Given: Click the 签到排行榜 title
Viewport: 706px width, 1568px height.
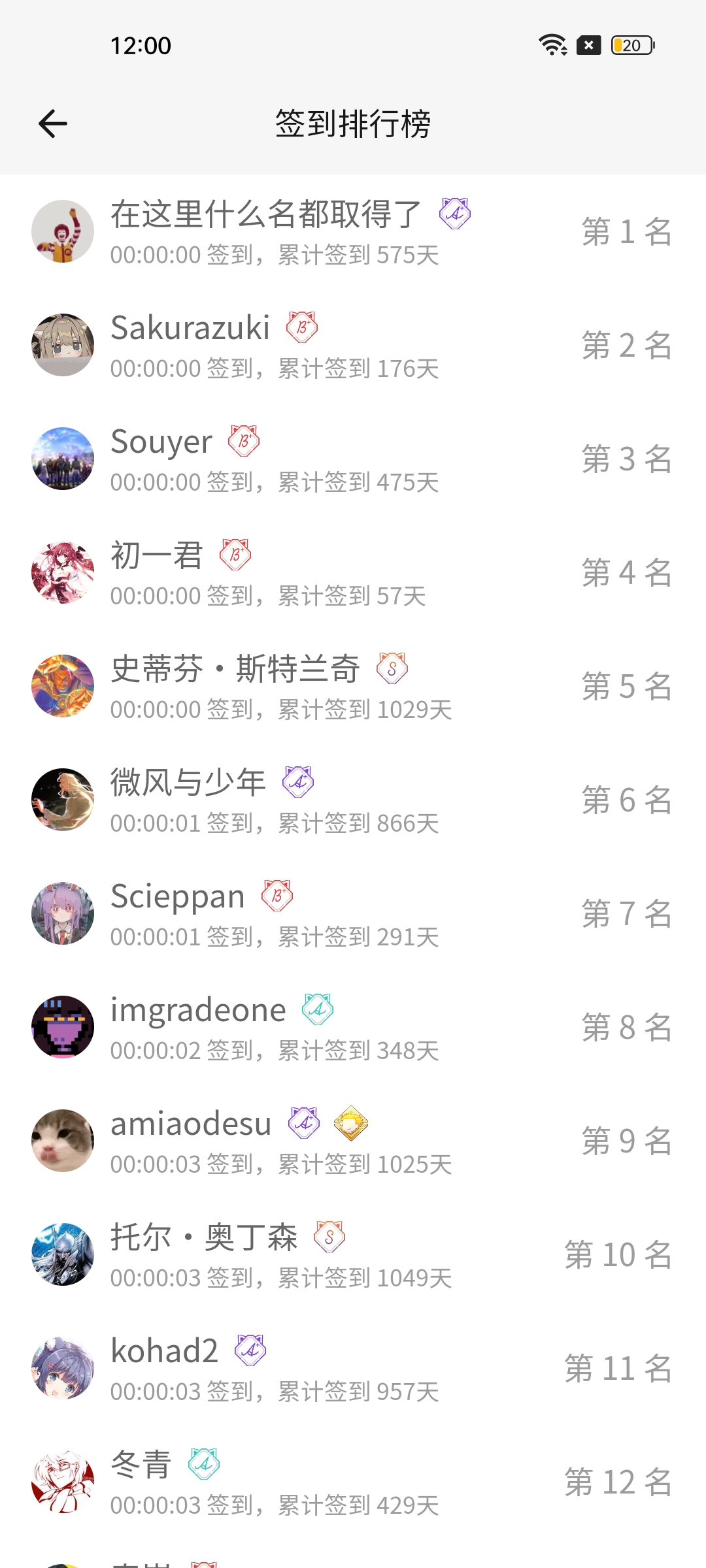Looking at the screenshot, I should coord(353,124).
